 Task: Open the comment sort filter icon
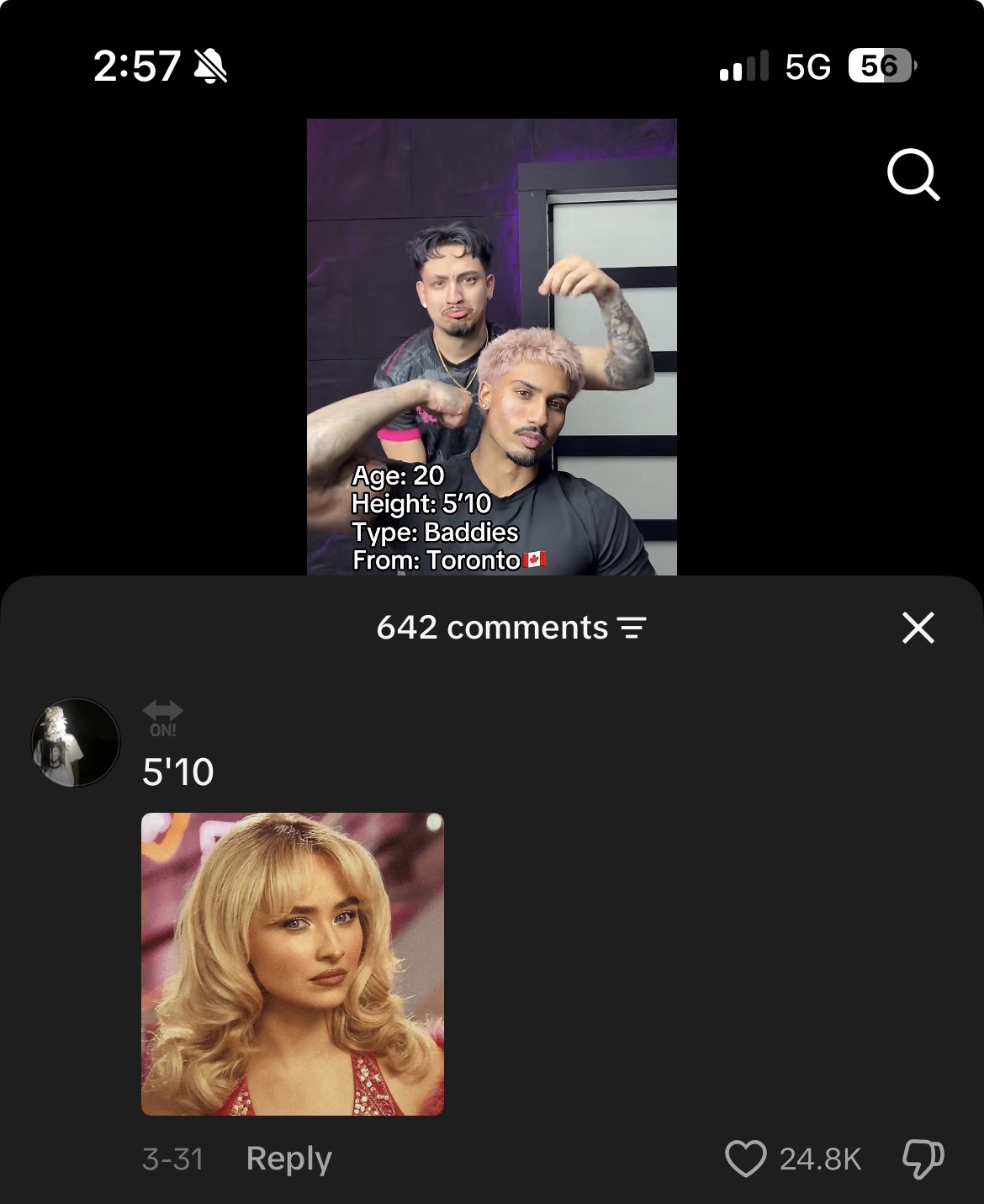click(x=632, y=628)
